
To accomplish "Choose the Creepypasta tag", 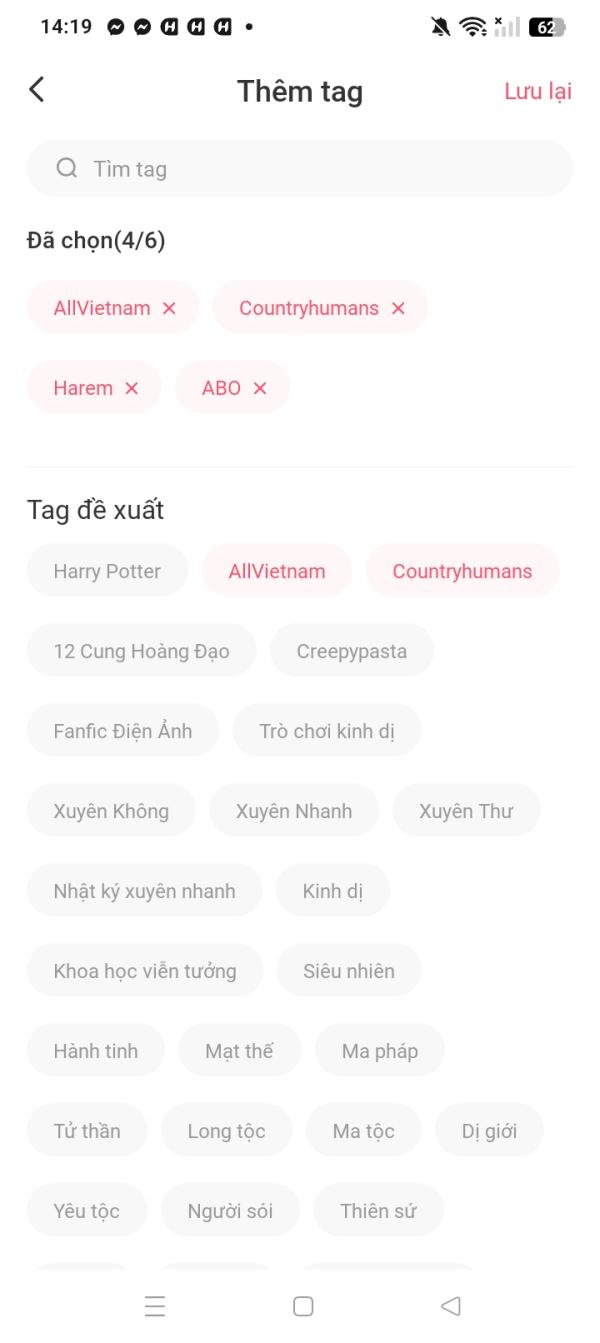I will tap(352, 651).
